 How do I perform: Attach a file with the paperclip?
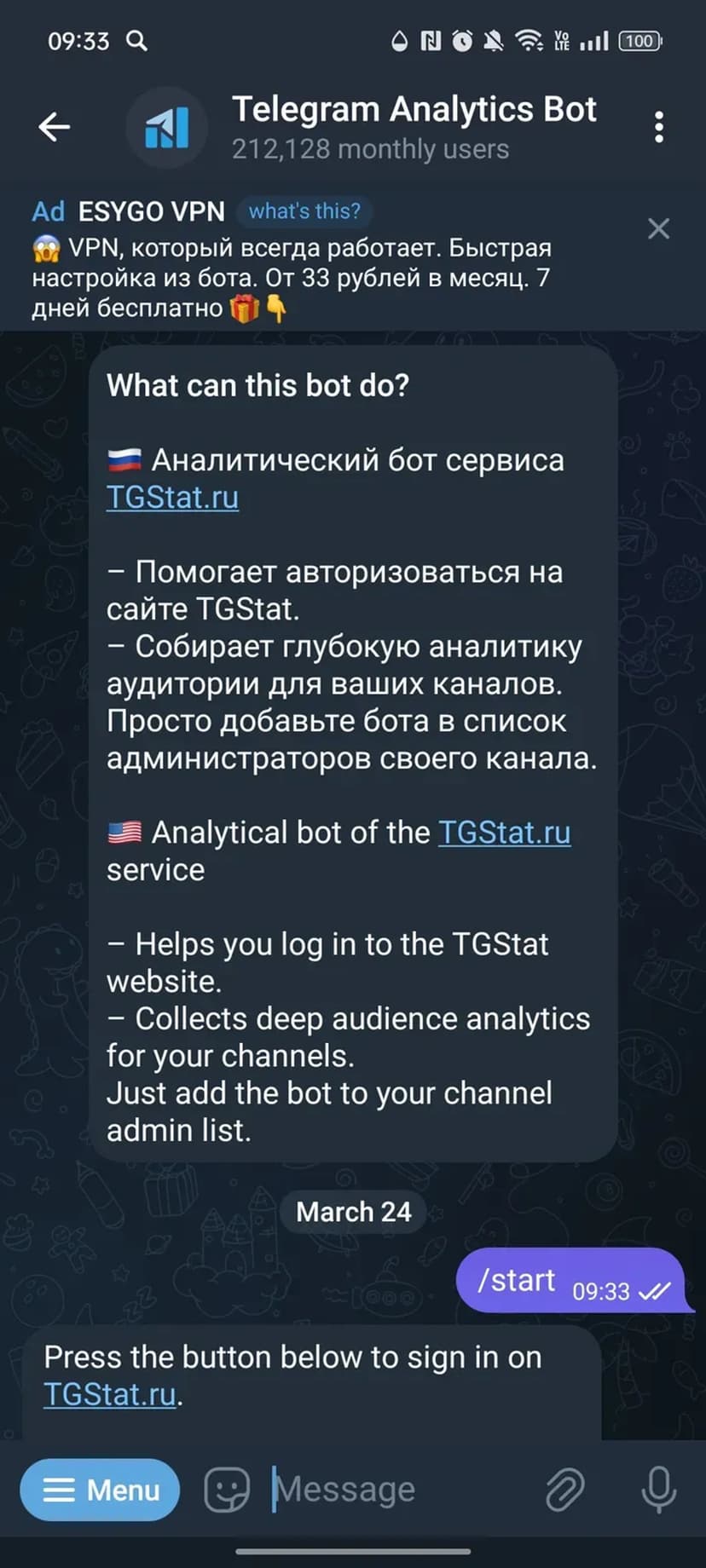564,1490
